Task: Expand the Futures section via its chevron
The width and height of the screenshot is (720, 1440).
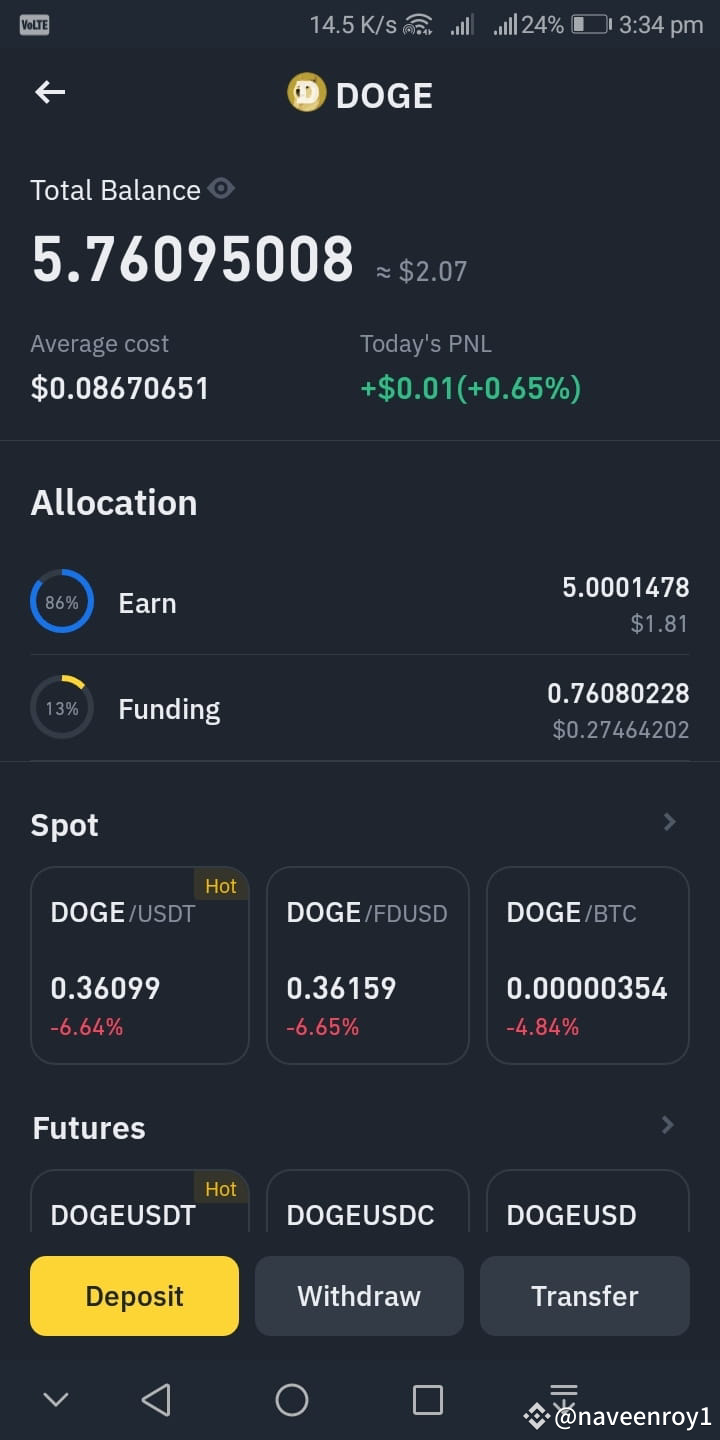Action: coord(668,1125)
